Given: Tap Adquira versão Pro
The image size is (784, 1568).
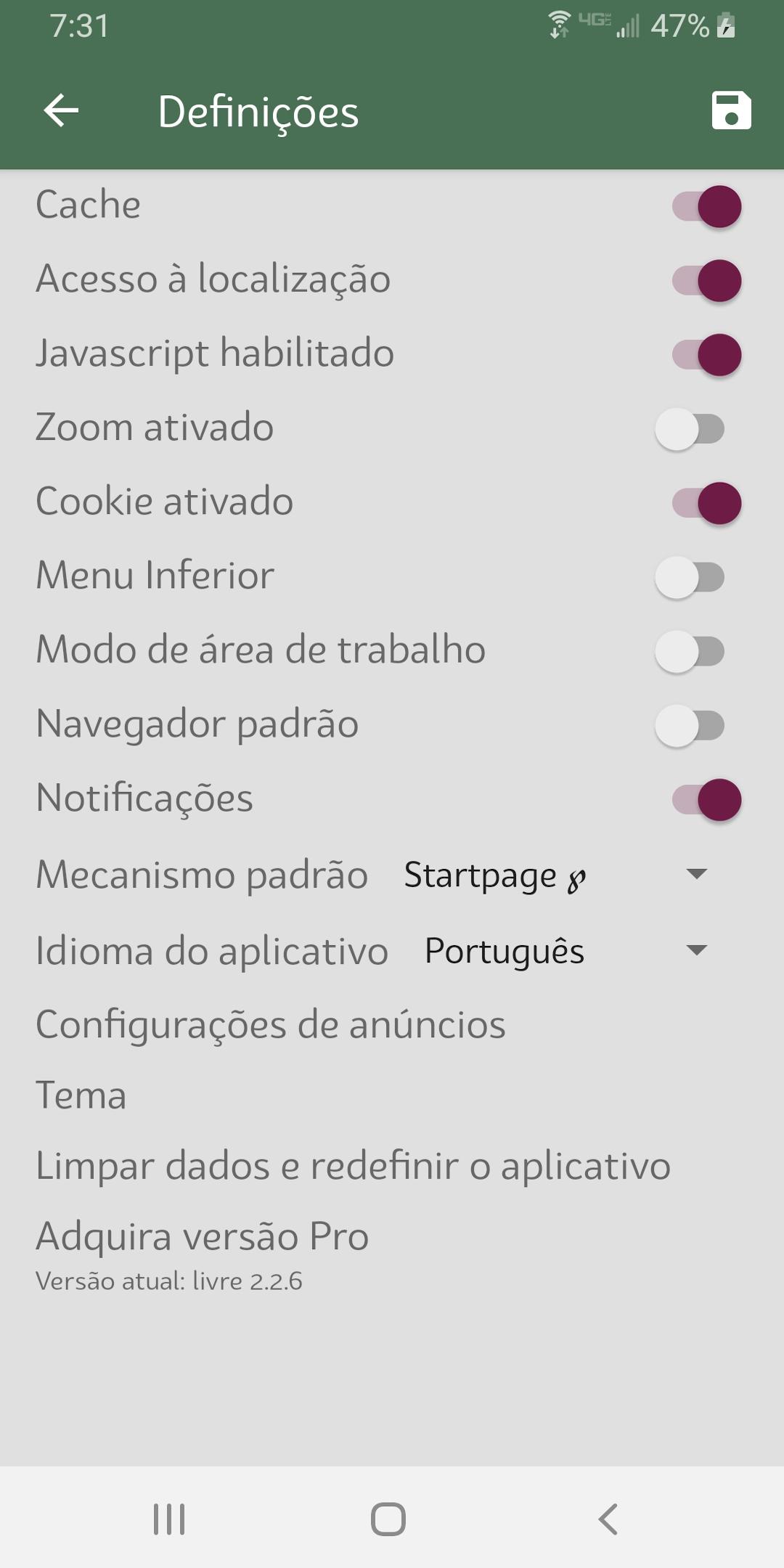Looking at the screenshot, I should pos(203,1237).
